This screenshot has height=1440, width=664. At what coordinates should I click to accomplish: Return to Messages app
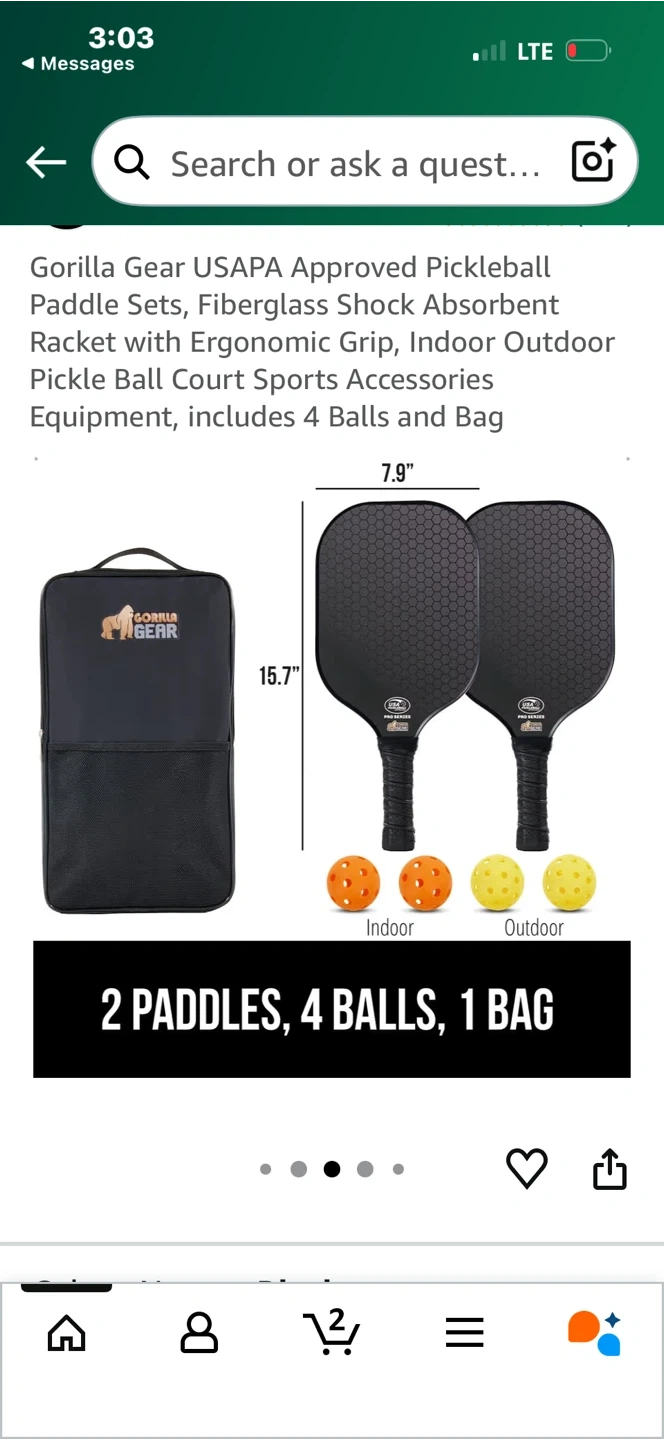coord(78,64)
